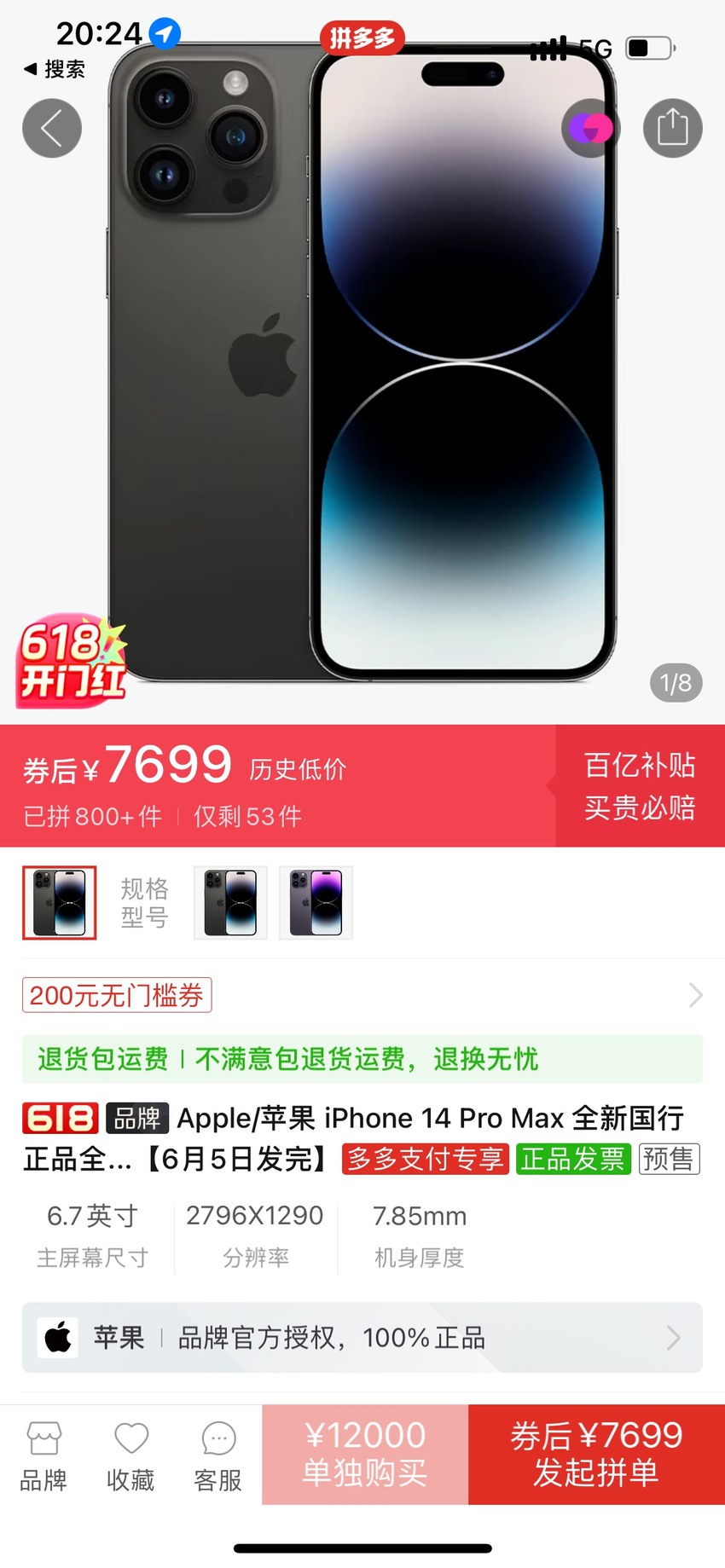725x1568 pixels.
Task: Open the 百亿补贴 买贵必赔 banner
Action: (640, 785)
